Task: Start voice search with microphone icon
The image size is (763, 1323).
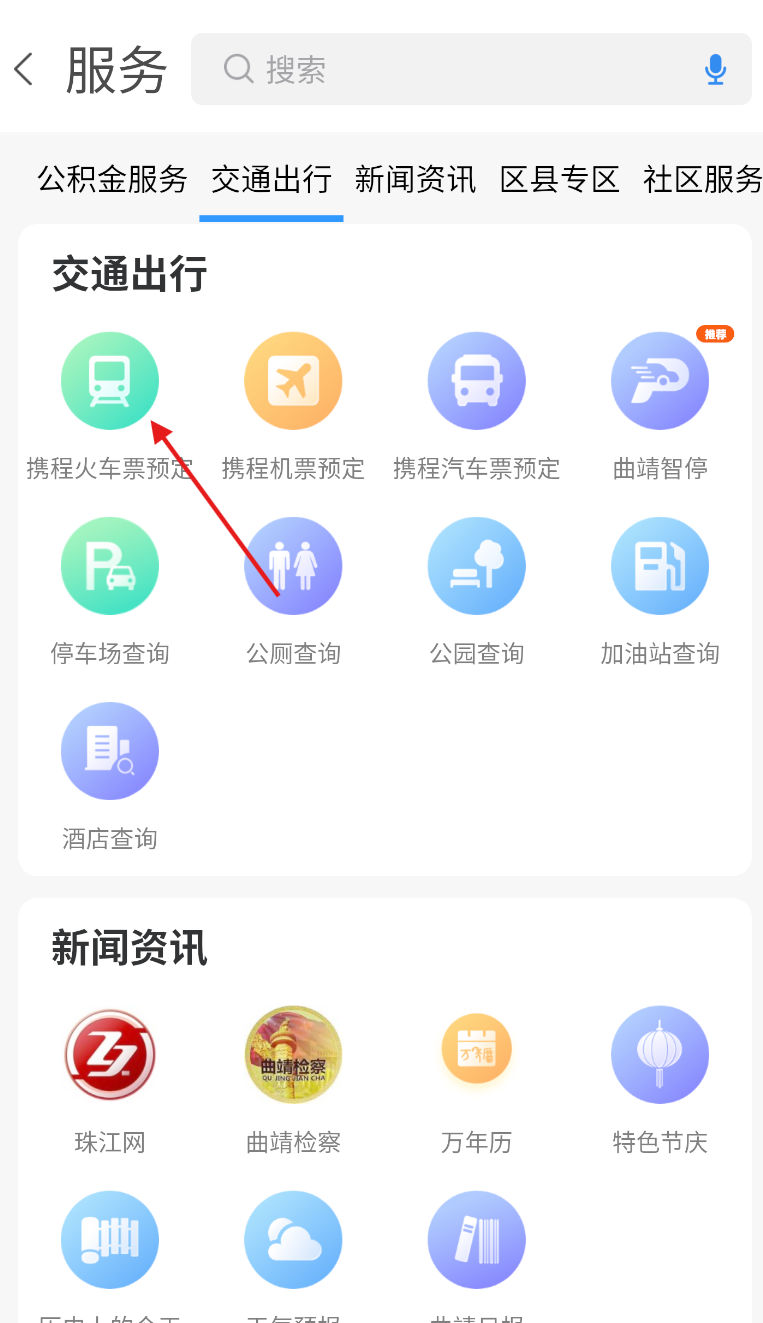Action: tap(715, 69)
